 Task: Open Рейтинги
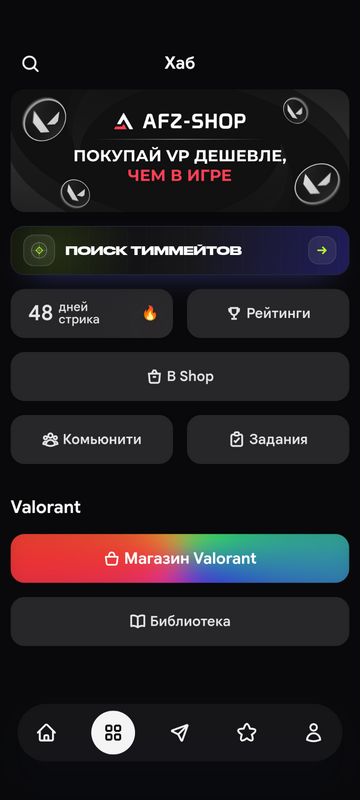(268, 313)
